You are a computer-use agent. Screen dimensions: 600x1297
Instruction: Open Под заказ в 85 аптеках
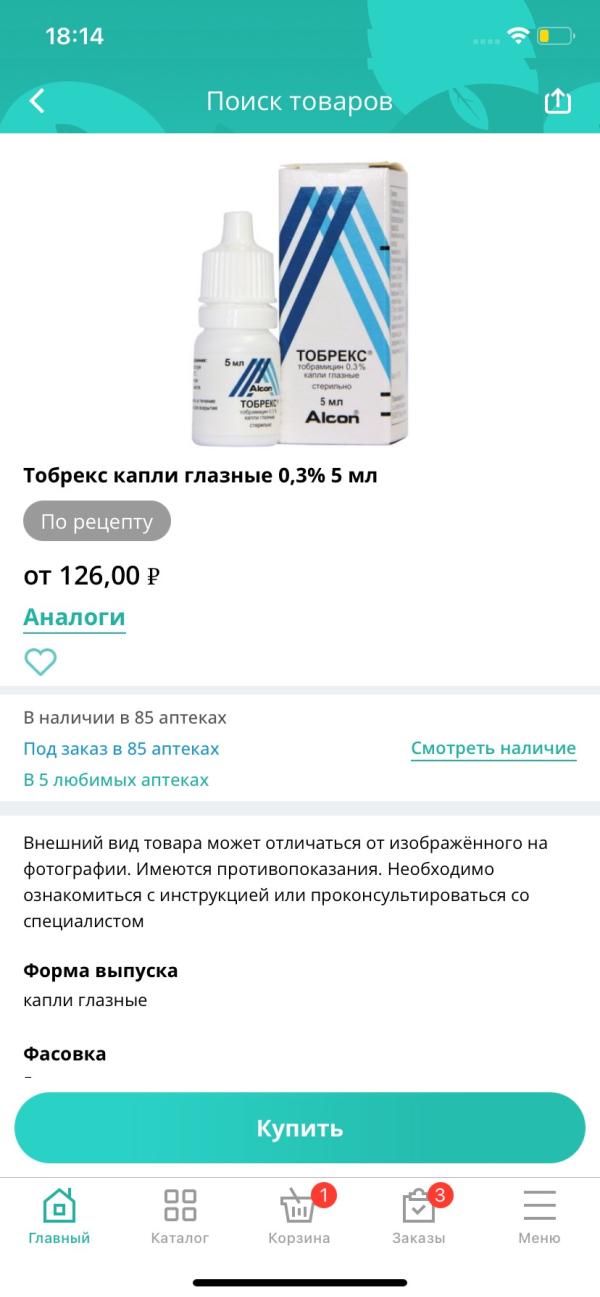point(121,749)
